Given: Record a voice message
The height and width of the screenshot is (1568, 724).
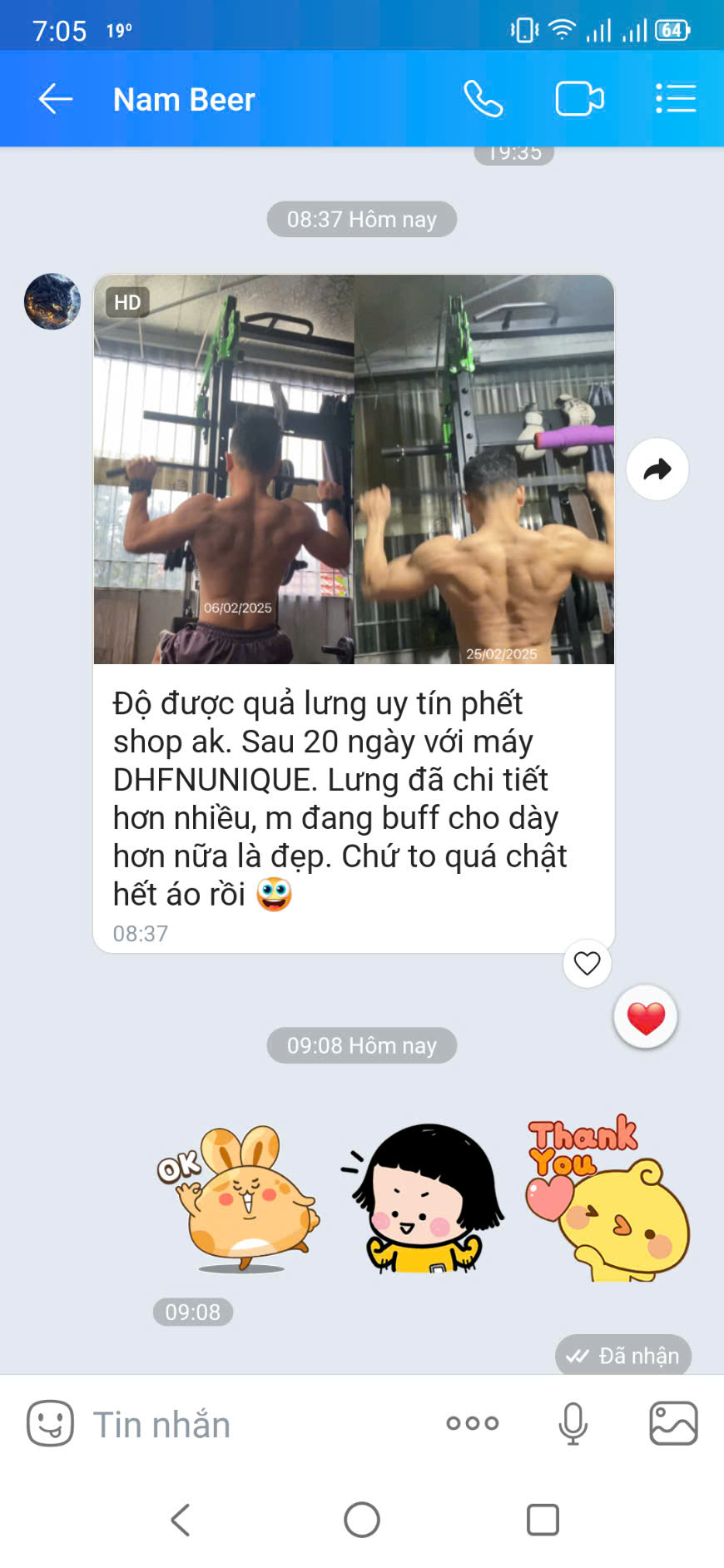Looking at the screenshot, I should (573, 1423).
